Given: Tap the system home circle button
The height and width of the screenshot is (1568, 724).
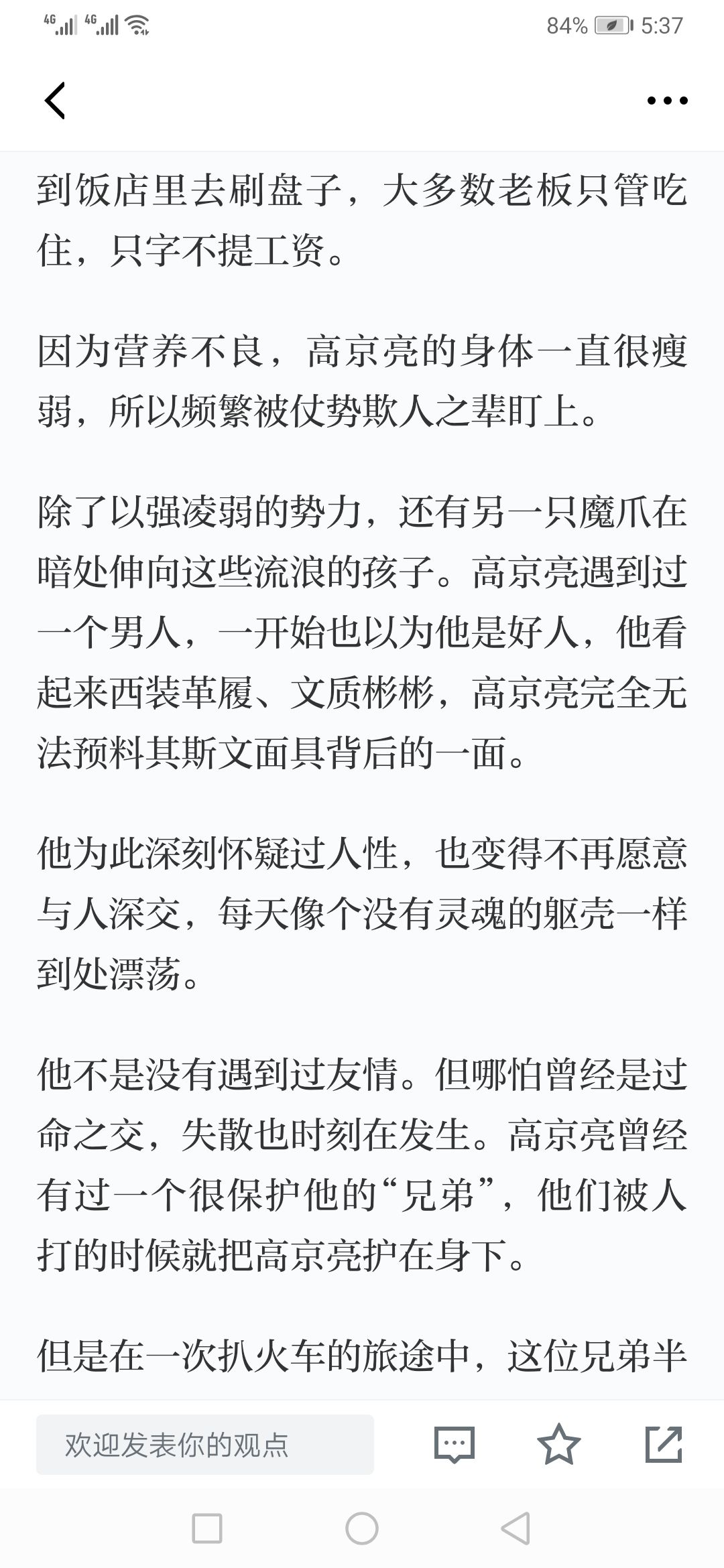Looking at the screenshot, I should pos(362,1528).
